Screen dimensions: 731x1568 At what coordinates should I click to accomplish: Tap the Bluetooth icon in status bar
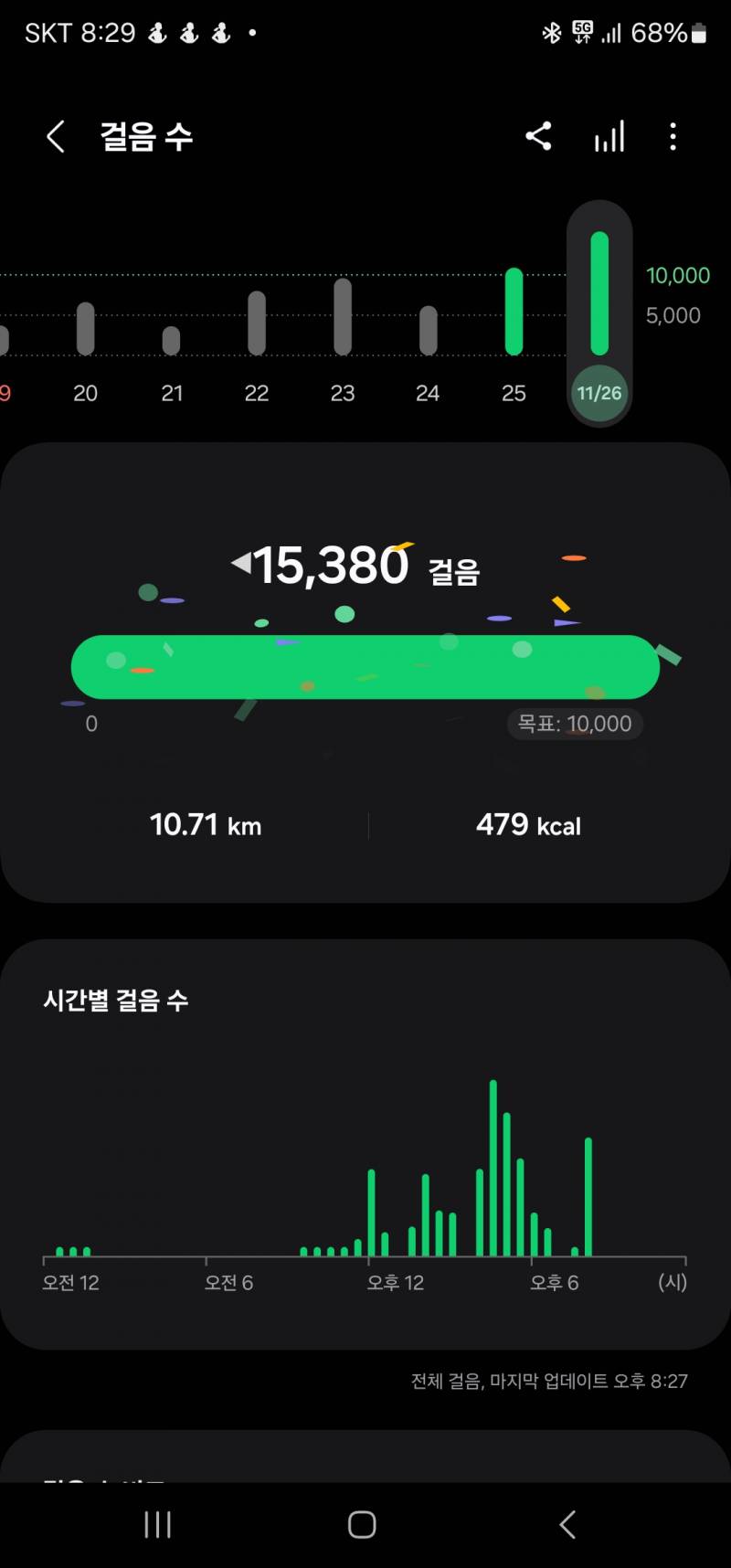552,32
